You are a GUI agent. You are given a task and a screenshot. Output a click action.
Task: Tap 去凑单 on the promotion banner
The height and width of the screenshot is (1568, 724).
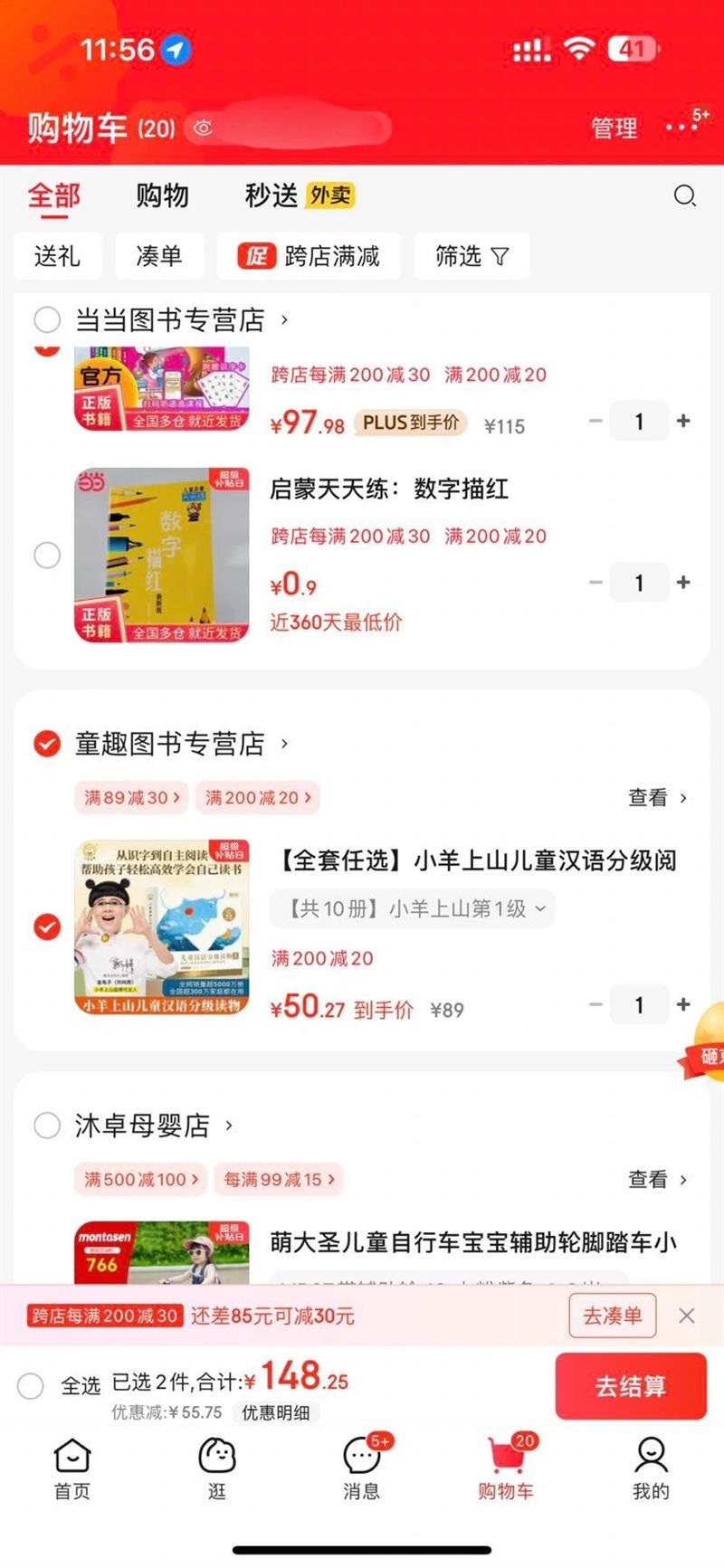[x=612, y=1316]
